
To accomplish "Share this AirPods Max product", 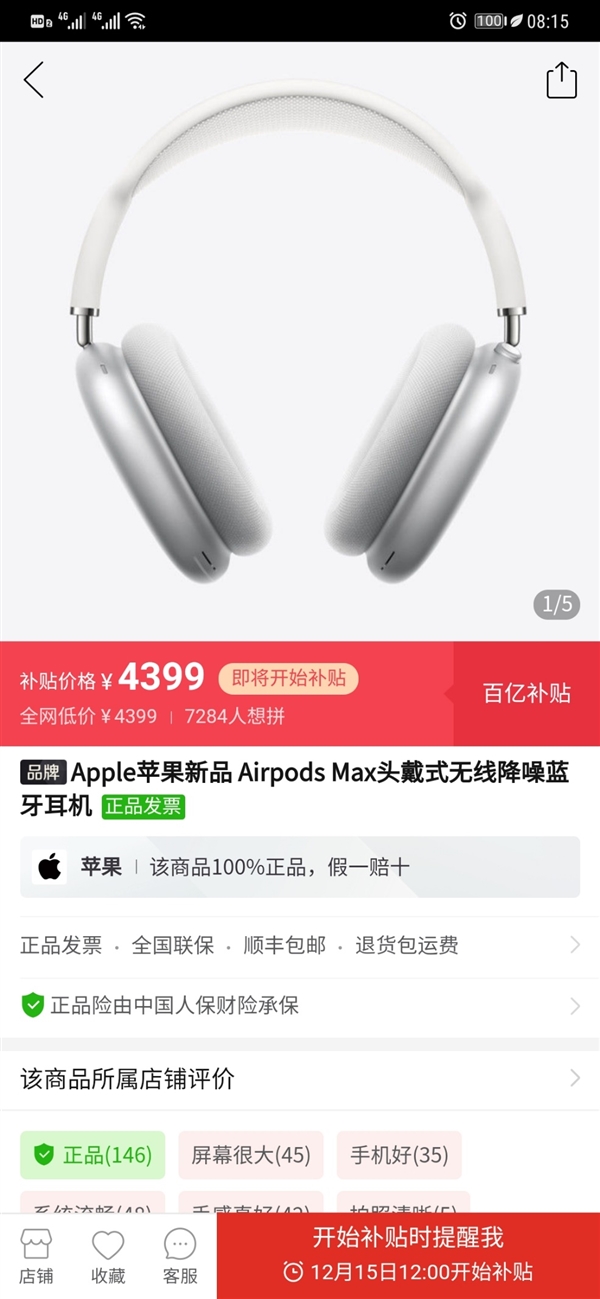I will [562, 80].
